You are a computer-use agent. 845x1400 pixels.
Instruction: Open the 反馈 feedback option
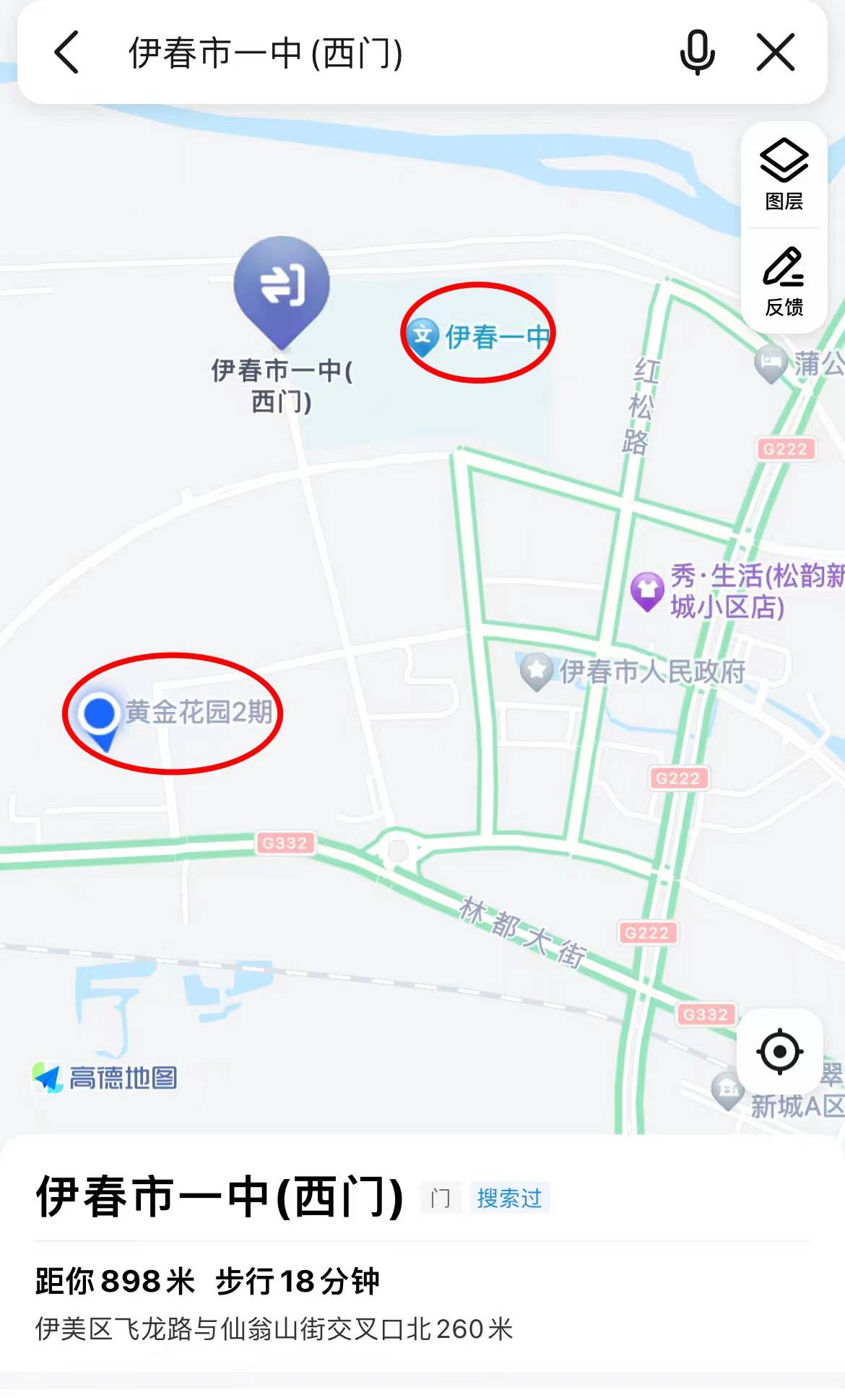click(784, 282)
